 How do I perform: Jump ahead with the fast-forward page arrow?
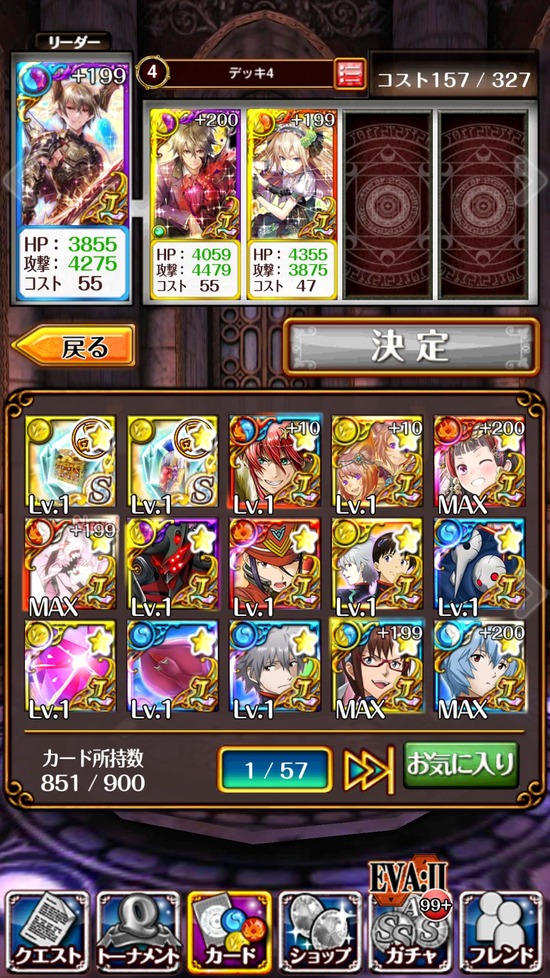click(369, 769)
